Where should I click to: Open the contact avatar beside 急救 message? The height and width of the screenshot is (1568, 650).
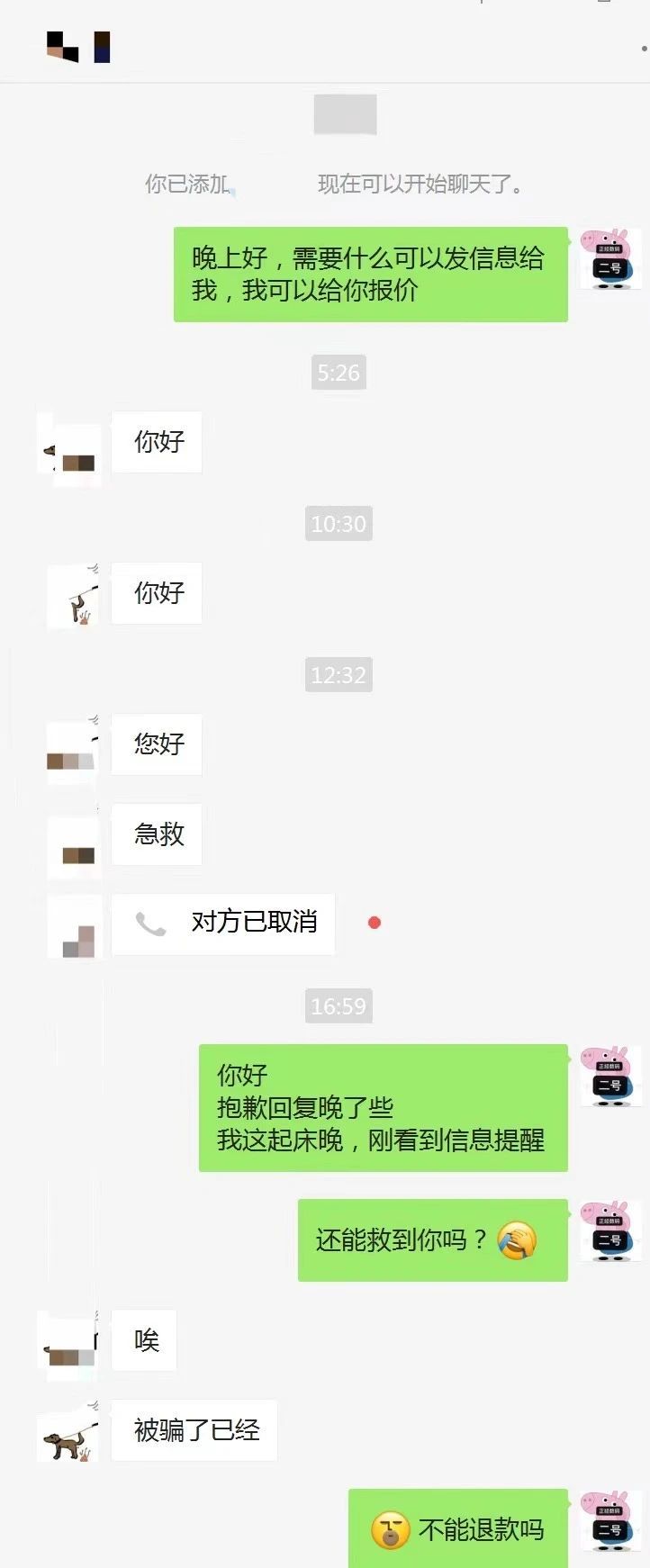coord(74,844)
